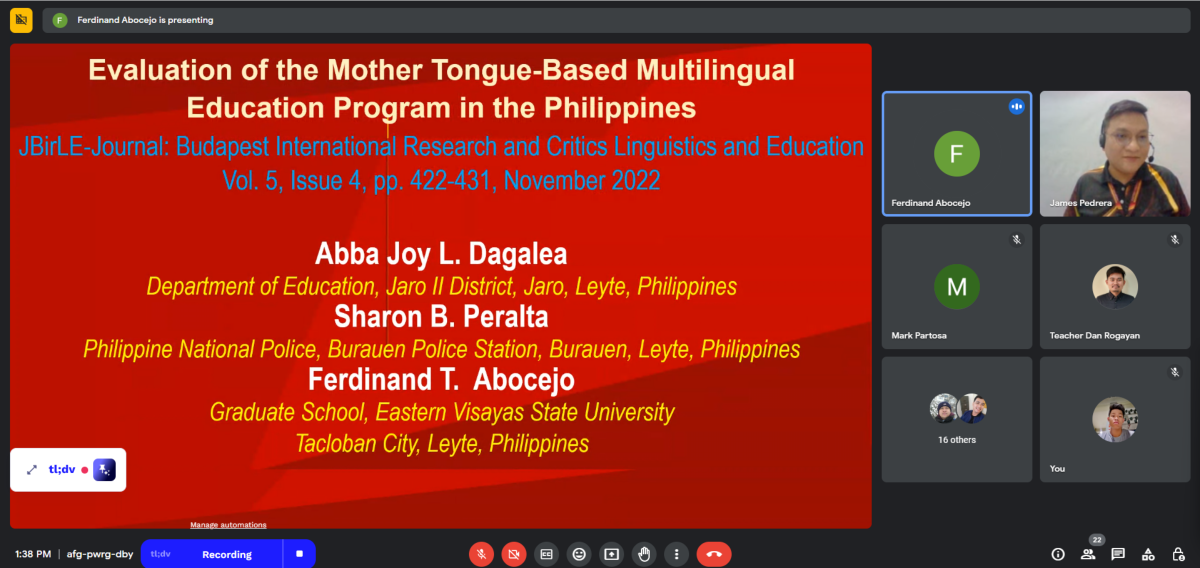The height and width of the screenshot is (568, 1200).
Task: Leave the call
Action: (x=714, y=554)
